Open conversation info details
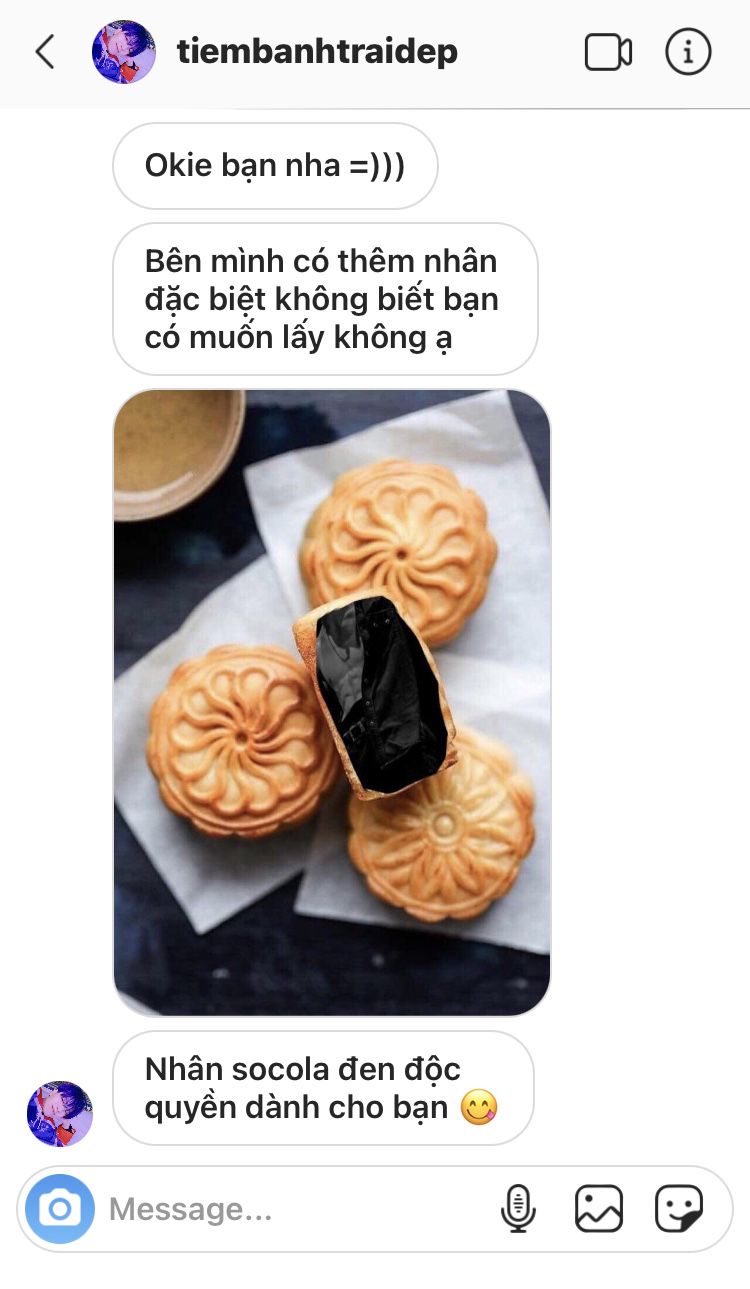 pos(688,52)
